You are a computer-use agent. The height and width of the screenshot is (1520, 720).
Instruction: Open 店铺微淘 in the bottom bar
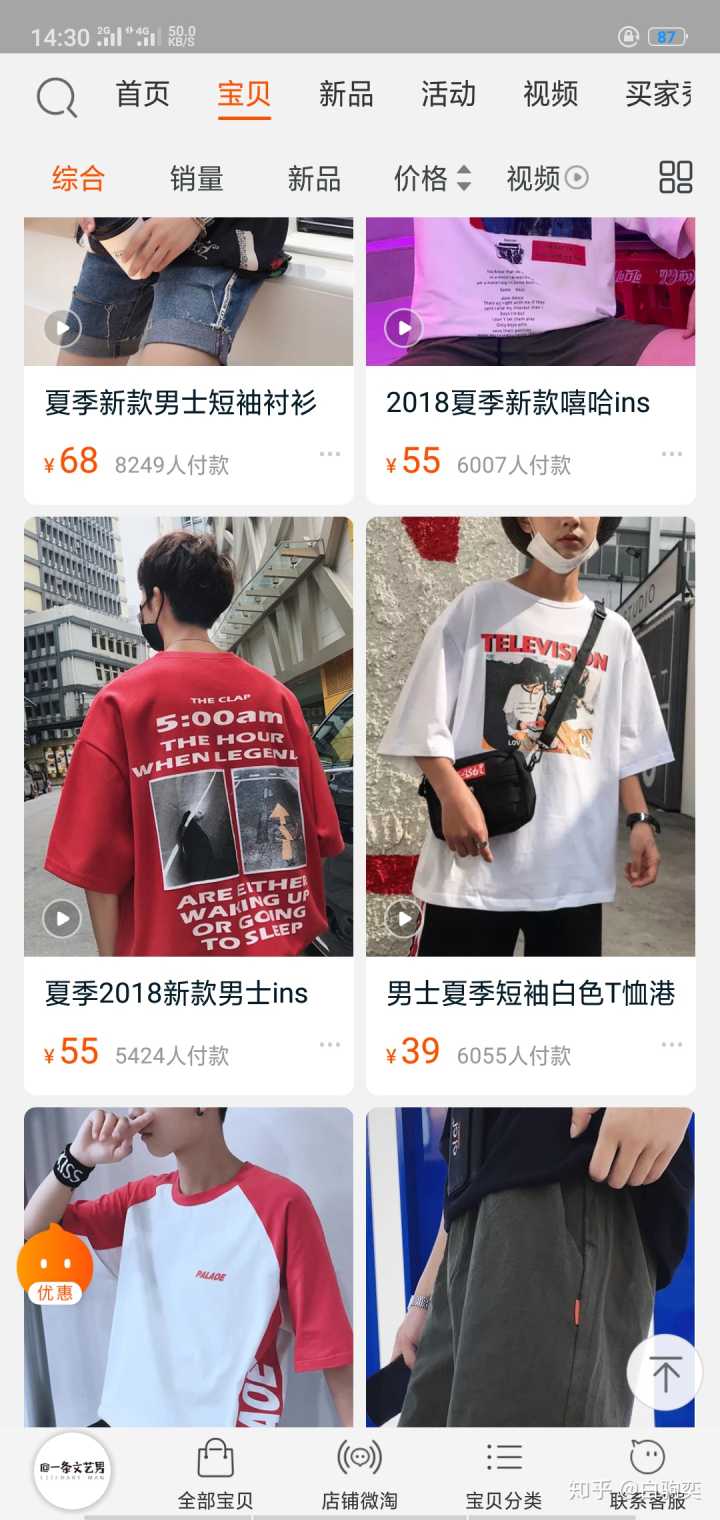click(359, 1474)
